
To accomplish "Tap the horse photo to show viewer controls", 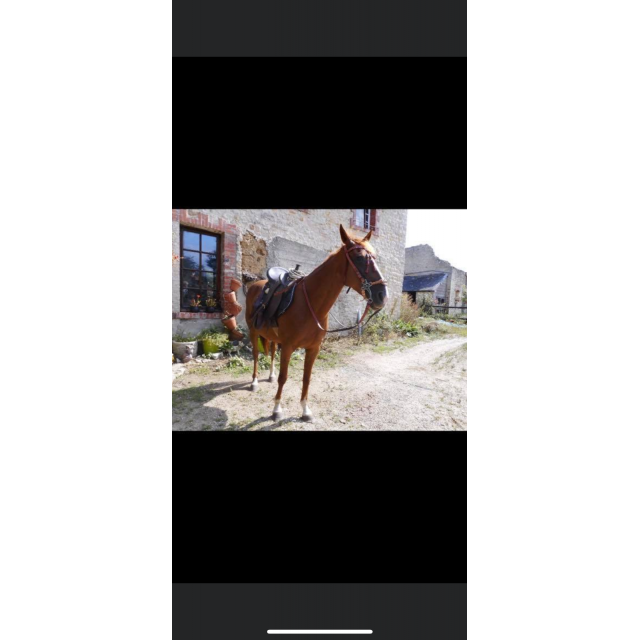I will coord(319,320).
